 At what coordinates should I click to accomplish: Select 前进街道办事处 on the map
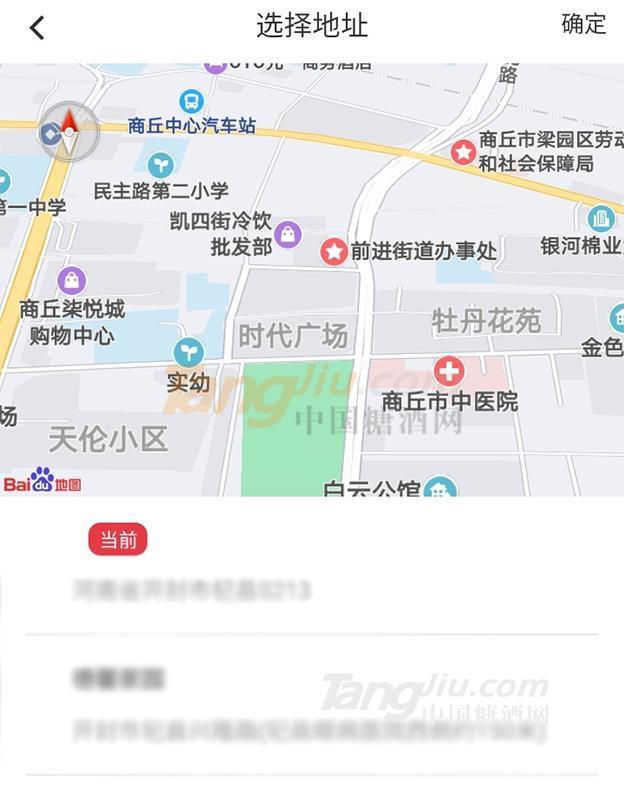click(x=334, y=252)
